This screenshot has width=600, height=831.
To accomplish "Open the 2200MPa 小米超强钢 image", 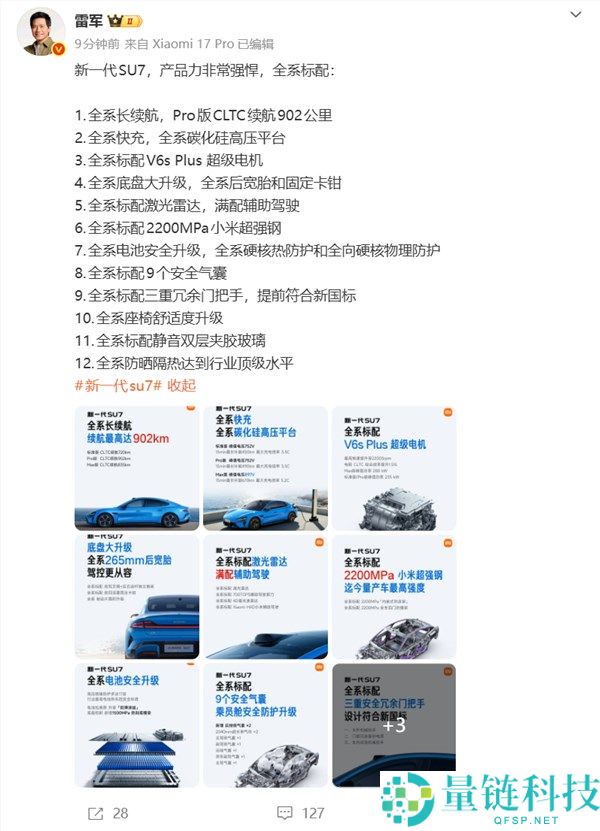I will [x=392, y=595].
